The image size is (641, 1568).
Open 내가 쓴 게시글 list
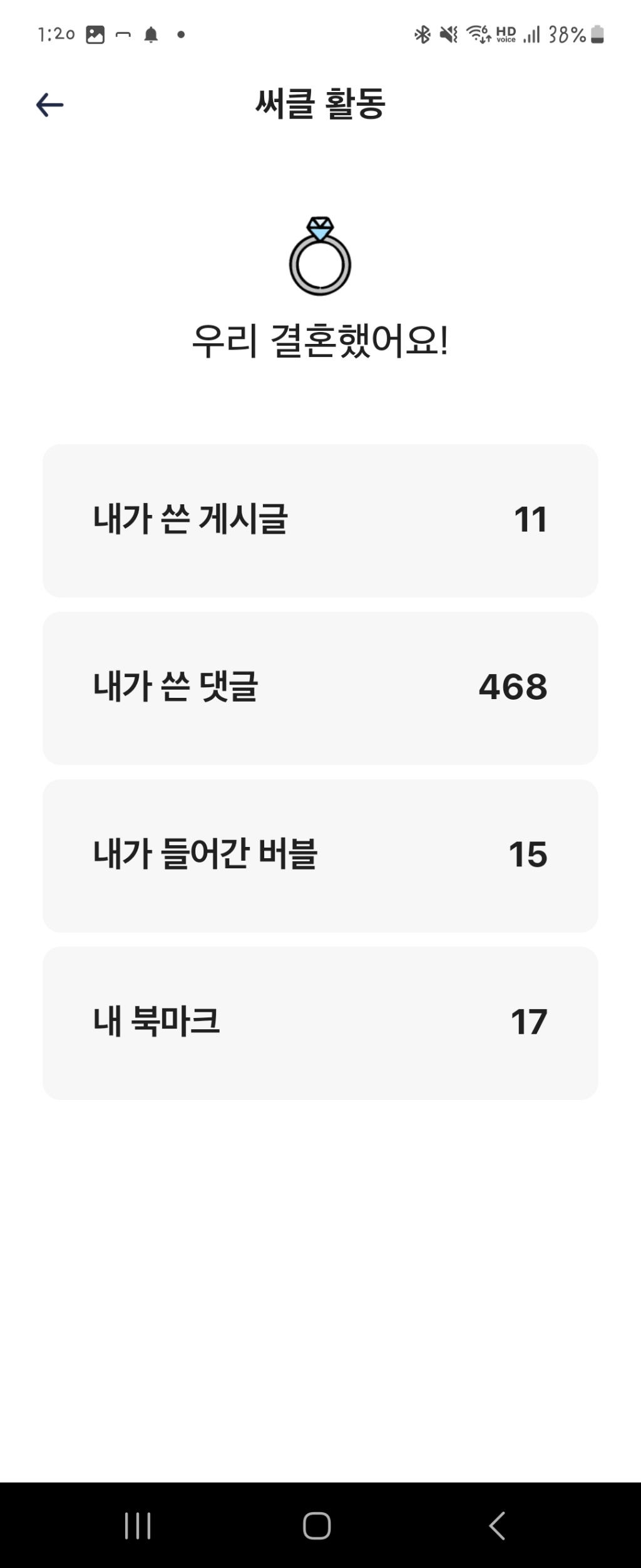(320, 520)
